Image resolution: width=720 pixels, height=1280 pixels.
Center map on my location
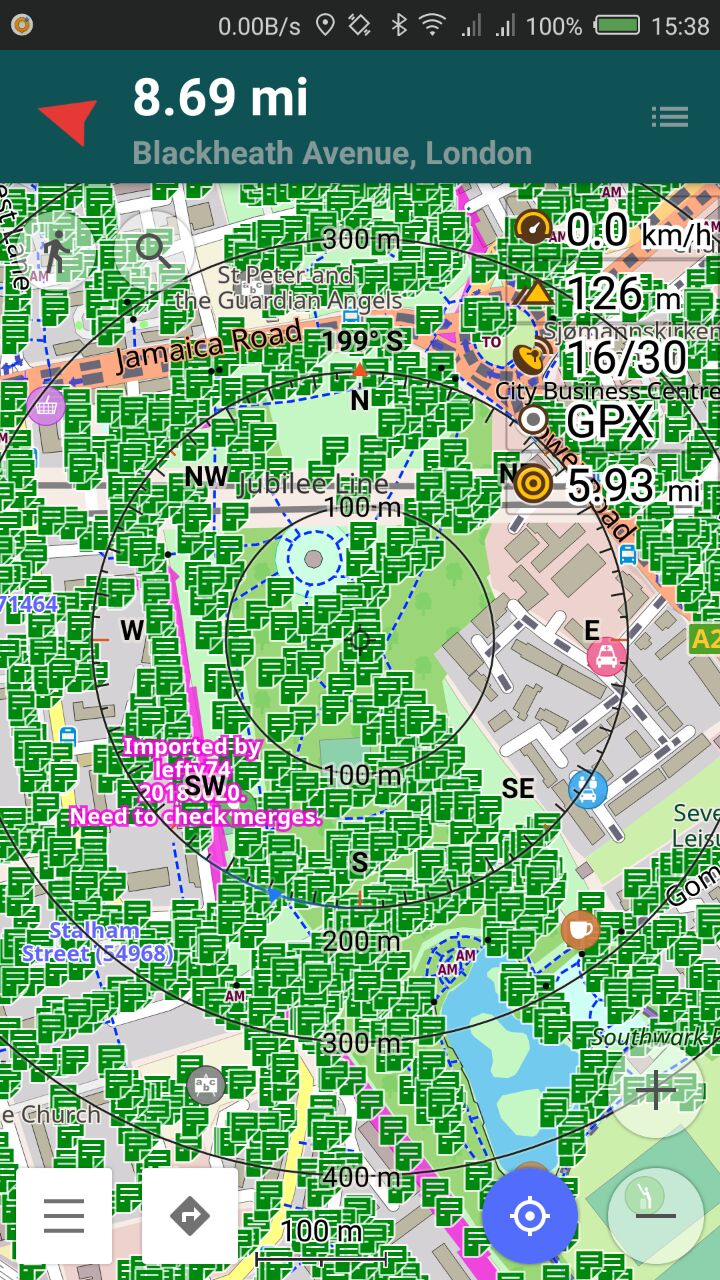coord(530,1216)
